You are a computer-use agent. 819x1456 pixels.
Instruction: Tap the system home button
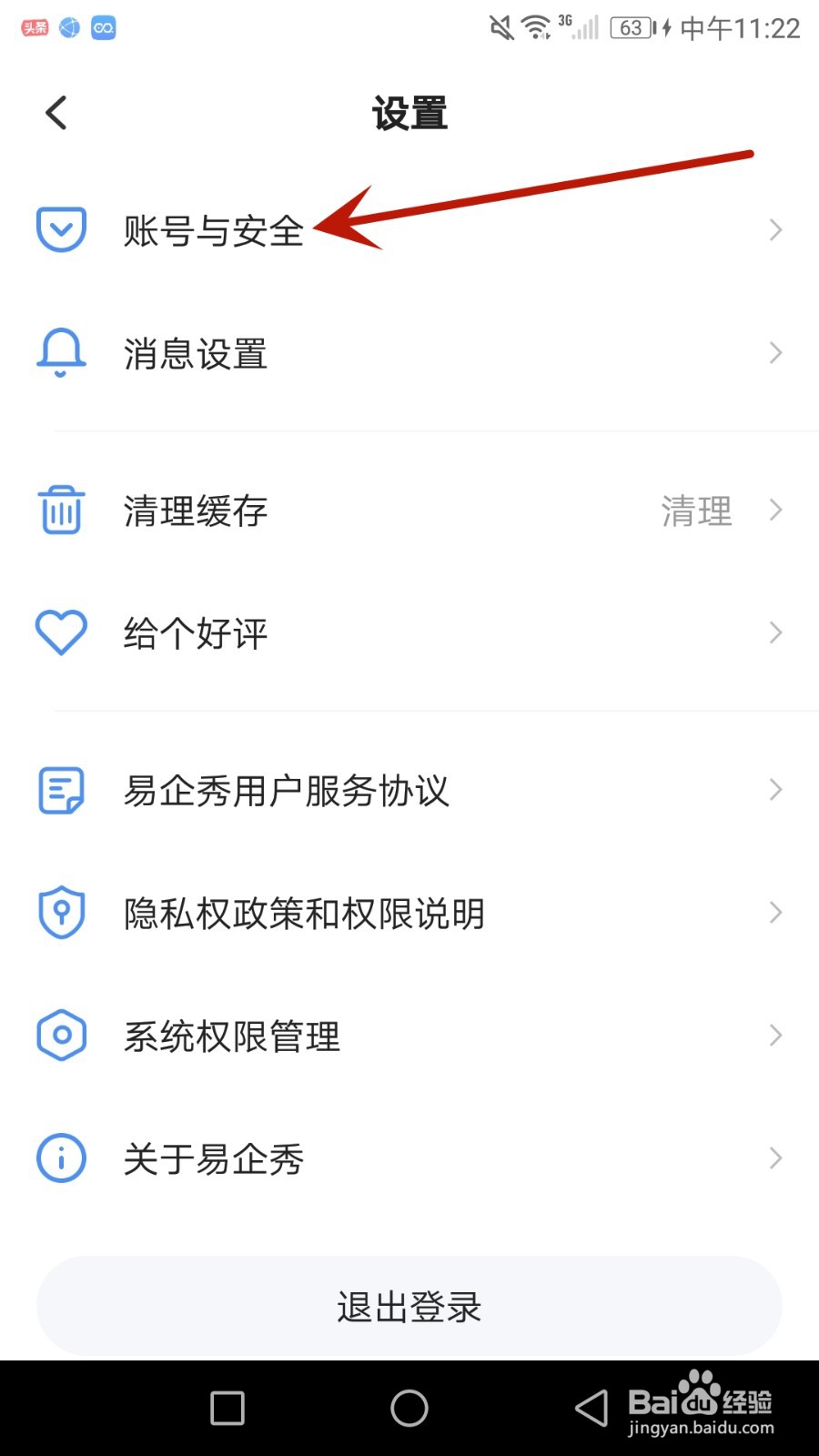point(409,1408)
